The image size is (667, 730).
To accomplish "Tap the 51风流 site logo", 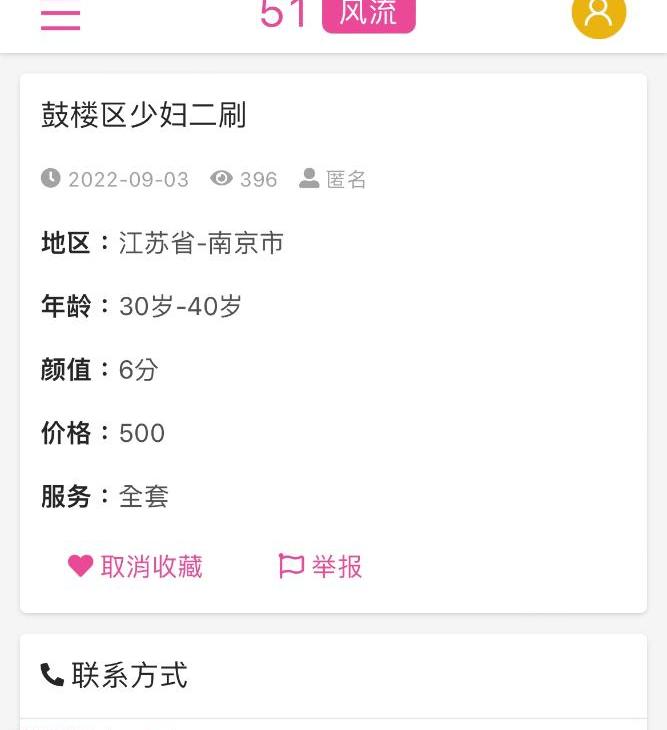I will (x=336, y=14).
